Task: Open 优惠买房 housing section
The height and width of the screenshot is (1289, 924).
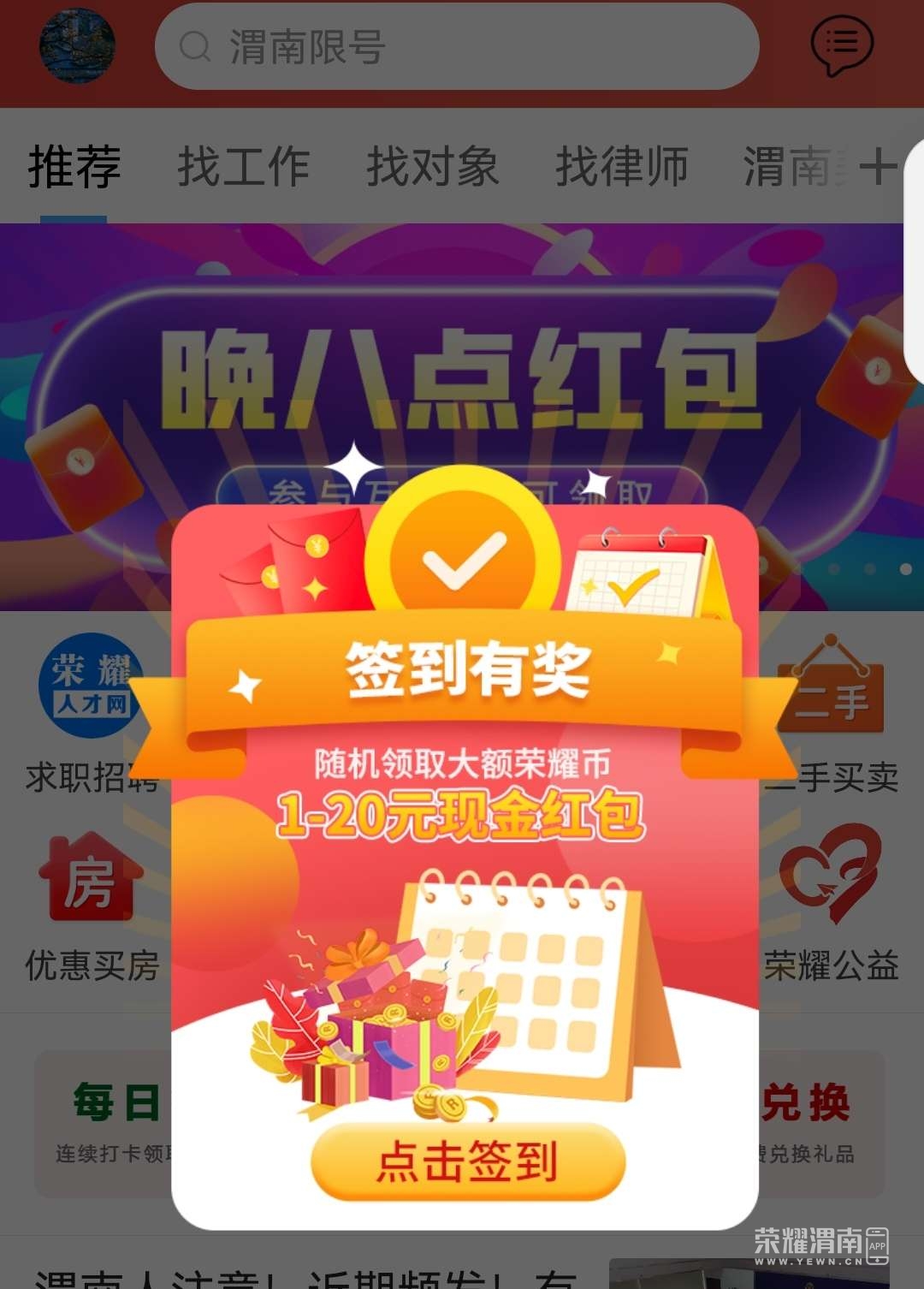Action: [90, 907]
